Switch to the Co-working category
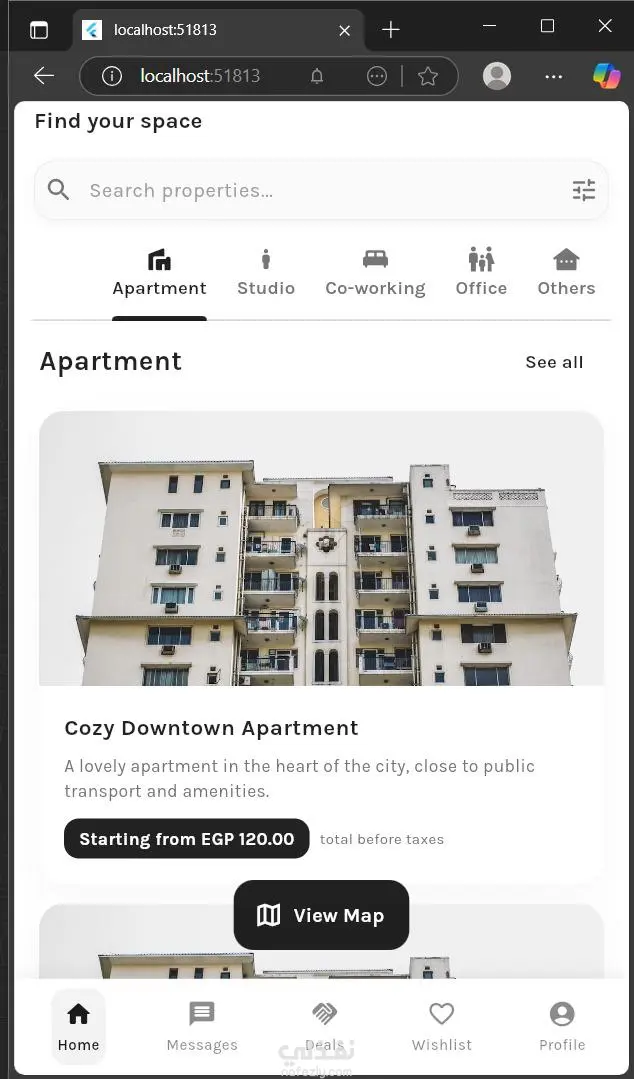Image resolution: width=634 pixels, height=1079 pixels. pos(375,274)
